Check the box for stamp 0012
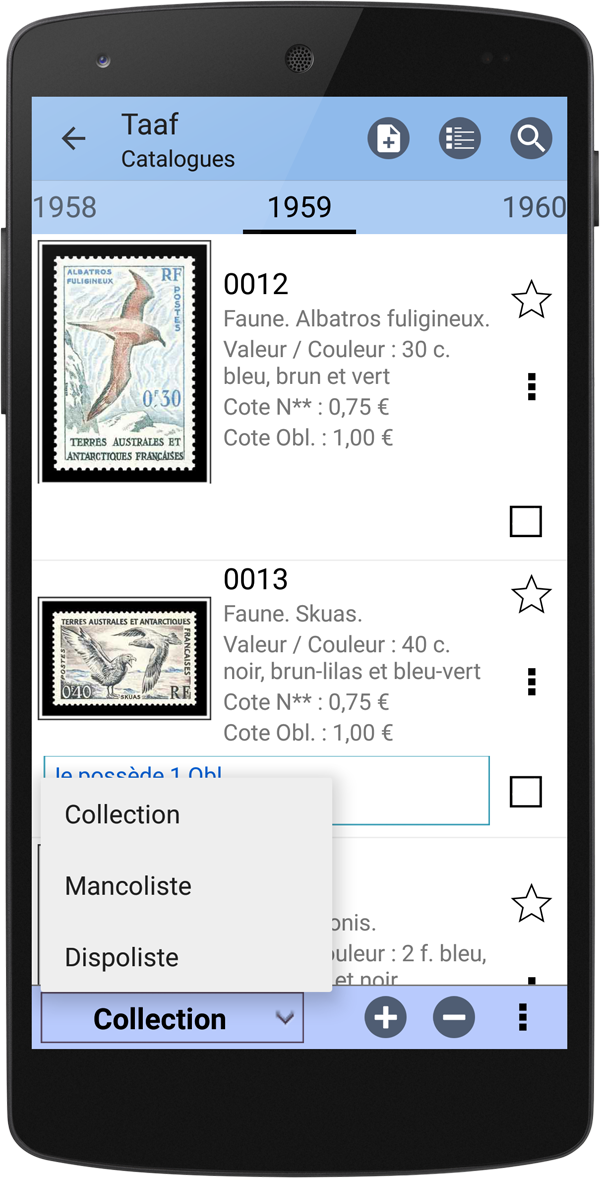The width and height of the screenshot is (600, 1178). (x=526, y=521)
